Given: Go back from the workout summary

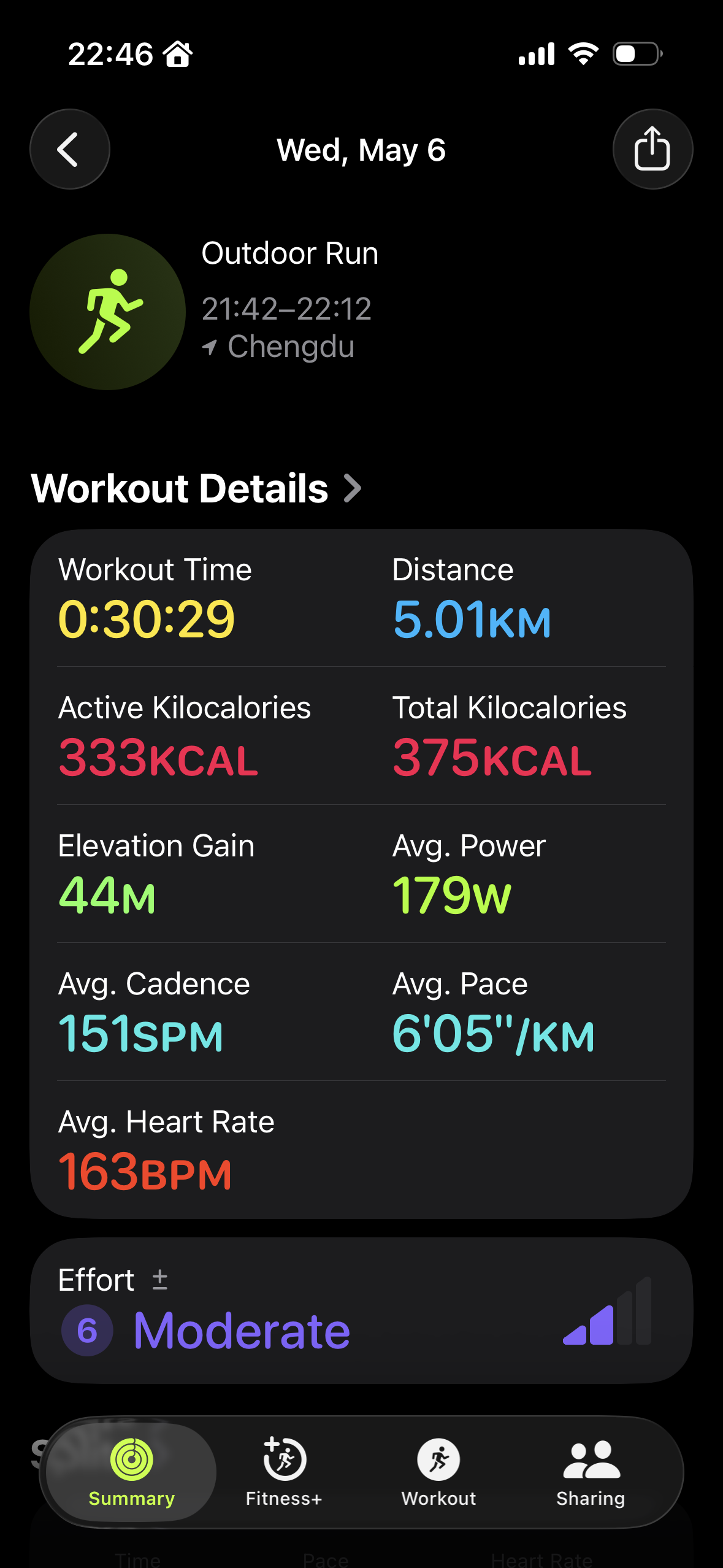Looking at the screenshot, I should tap(70, 149).
